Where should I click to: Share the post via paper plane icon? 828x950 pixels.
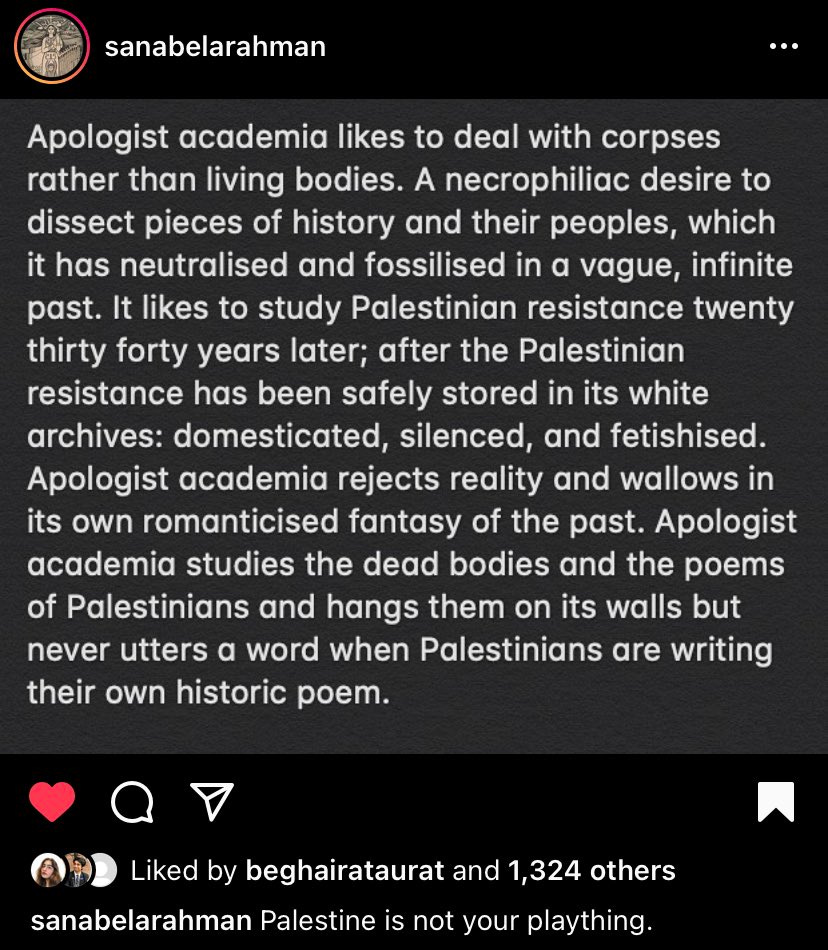tap(212, 802)
